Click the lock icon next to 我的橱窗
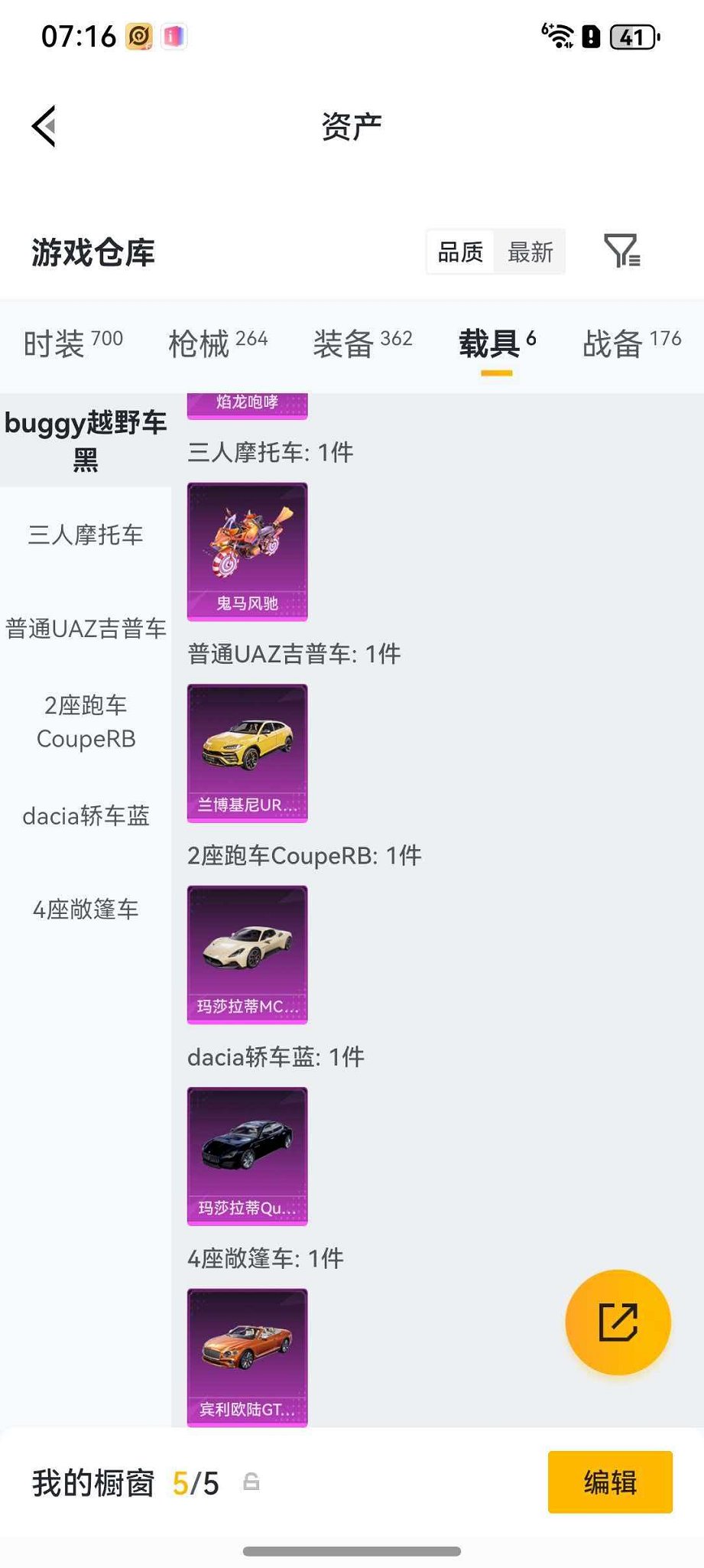 coord(253,1482)
